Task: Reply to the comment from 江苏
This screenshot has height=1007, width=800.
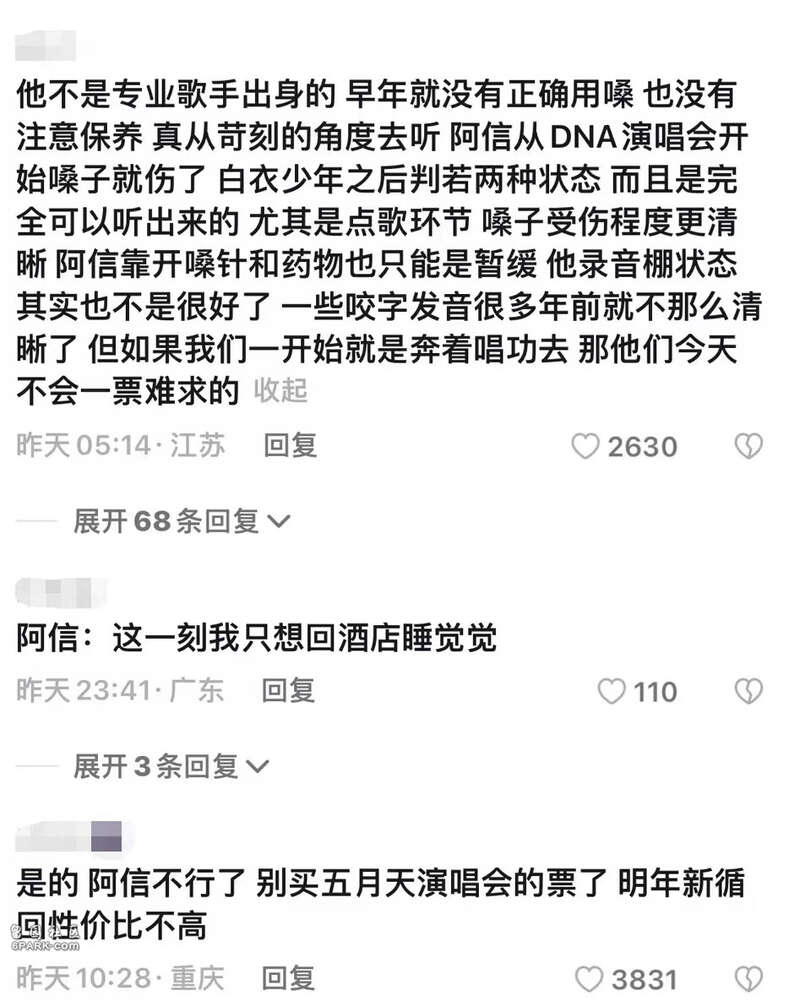Action: [290, 446]
